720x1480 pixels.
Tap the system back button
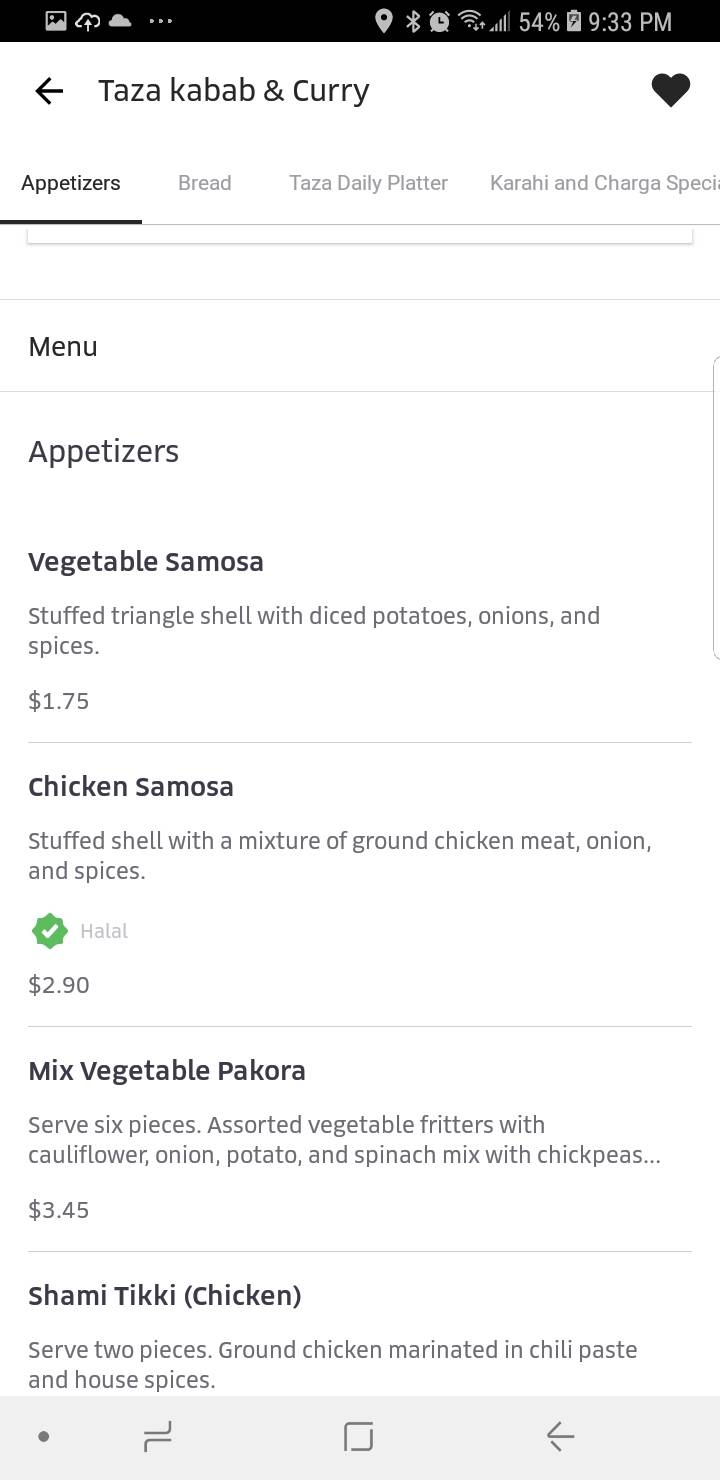tap(560, 1437)
